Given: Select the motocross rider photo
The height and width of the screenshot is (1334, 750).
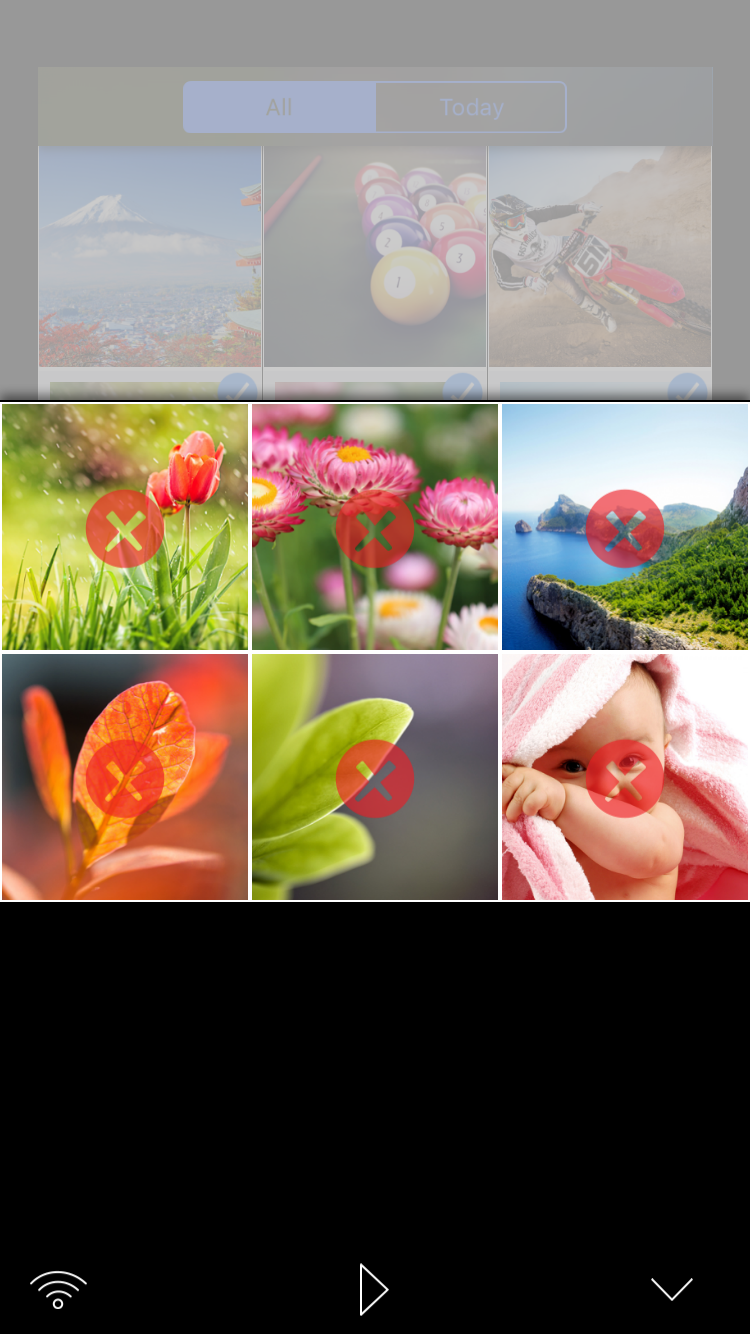Looking at the screenshot, I should click(600, 257).
